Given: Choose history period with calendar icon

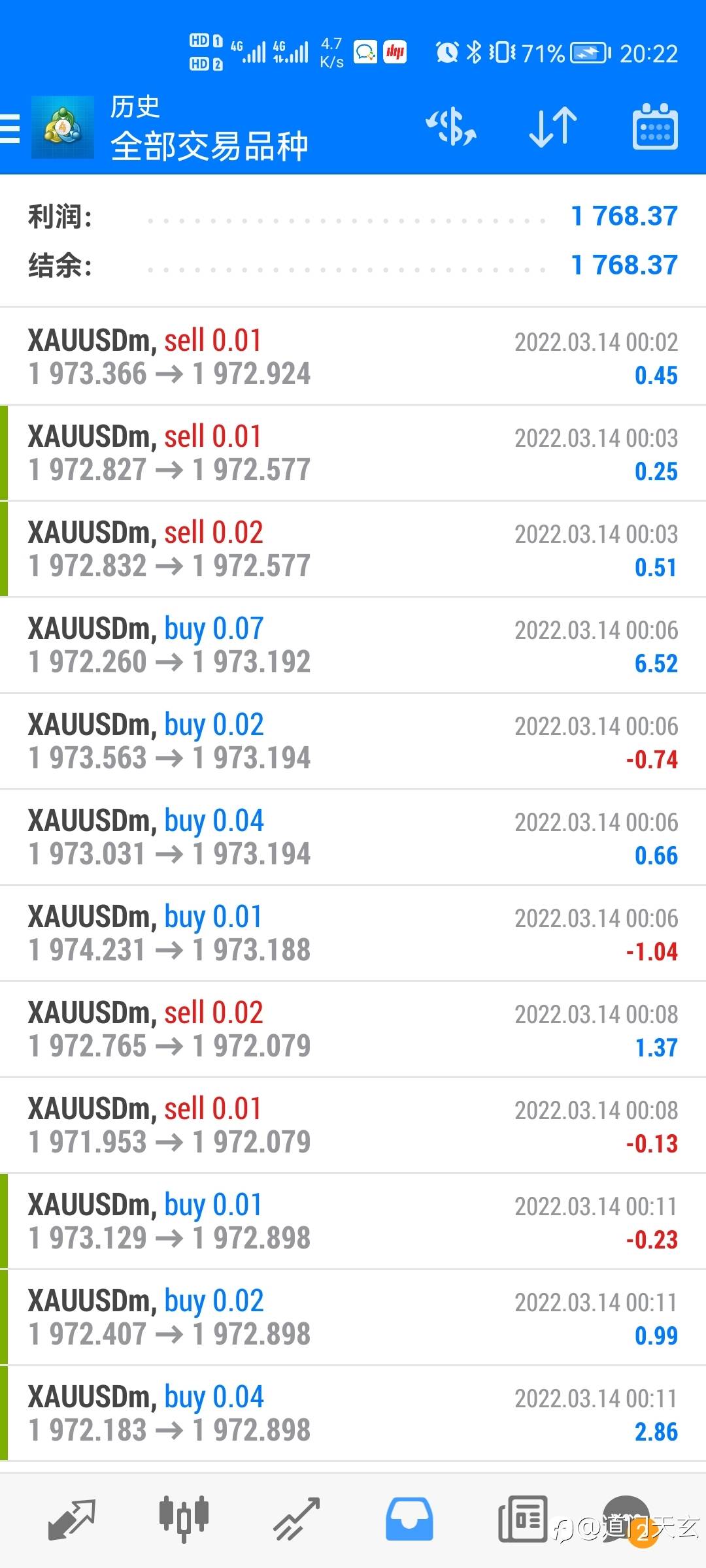Looking at the screenshot, I should tap(655, 127).
